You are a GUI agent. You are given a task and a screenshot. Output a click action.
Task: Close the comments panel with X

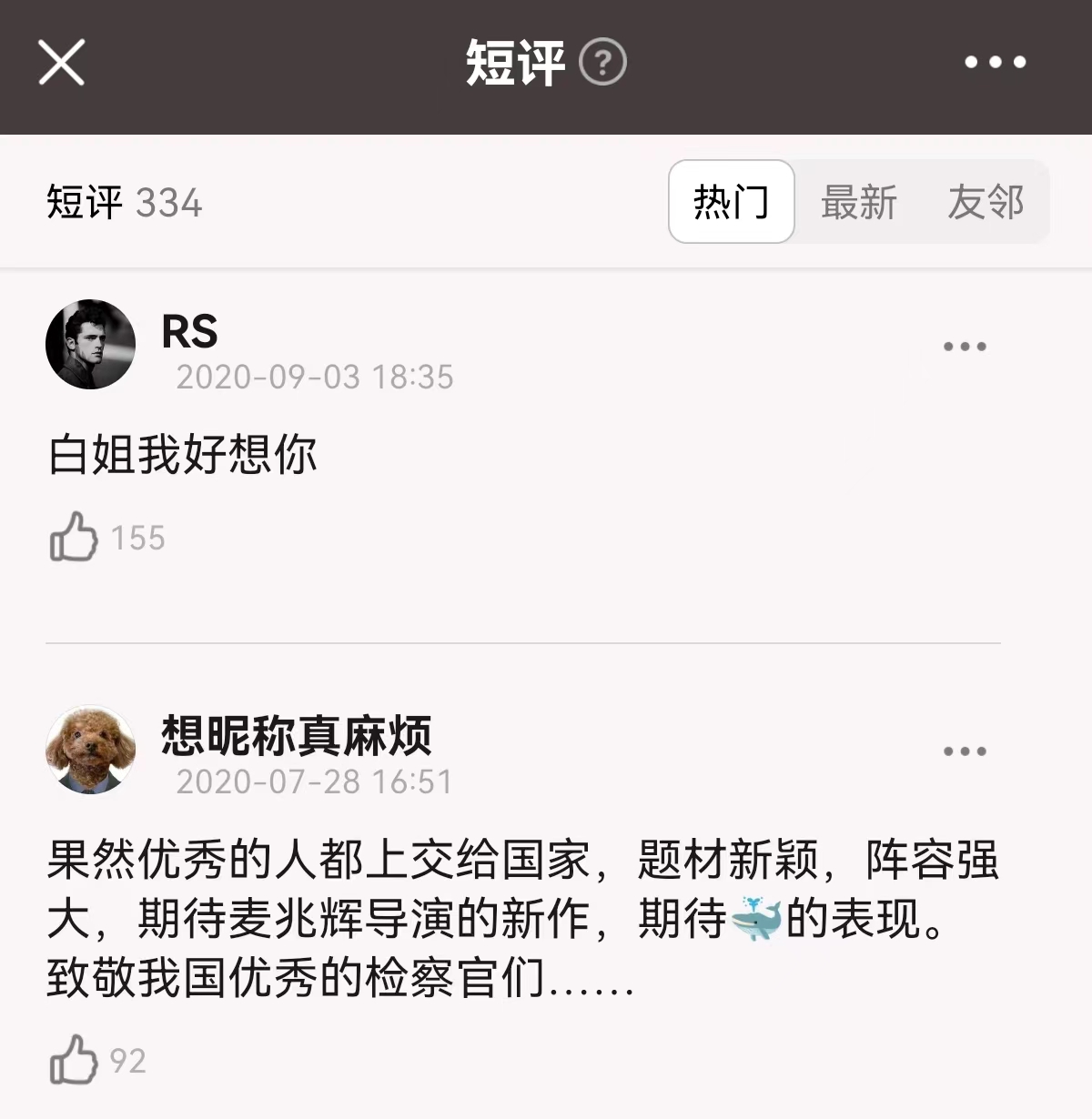tap(60, 61)
